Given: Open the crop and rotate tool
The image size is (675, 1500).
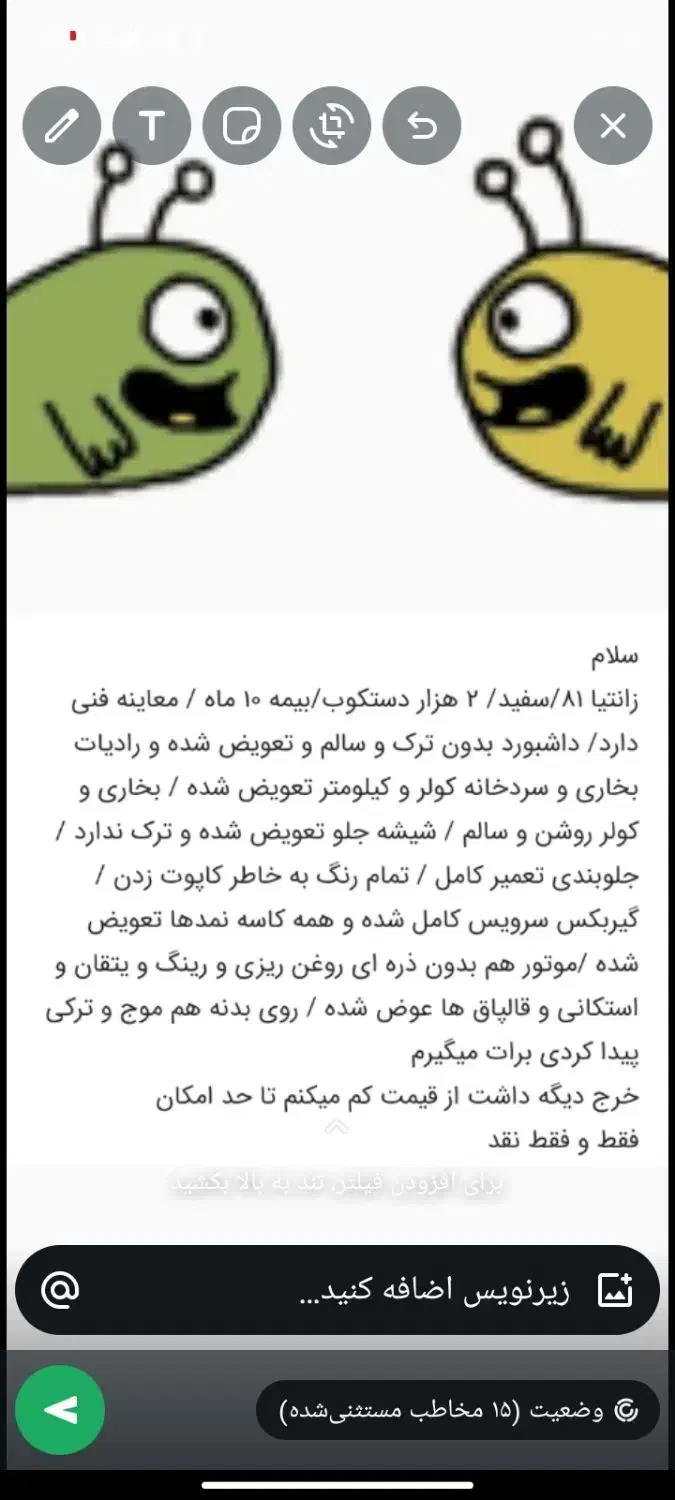Looking at the screenshot, I should (332, 126).
